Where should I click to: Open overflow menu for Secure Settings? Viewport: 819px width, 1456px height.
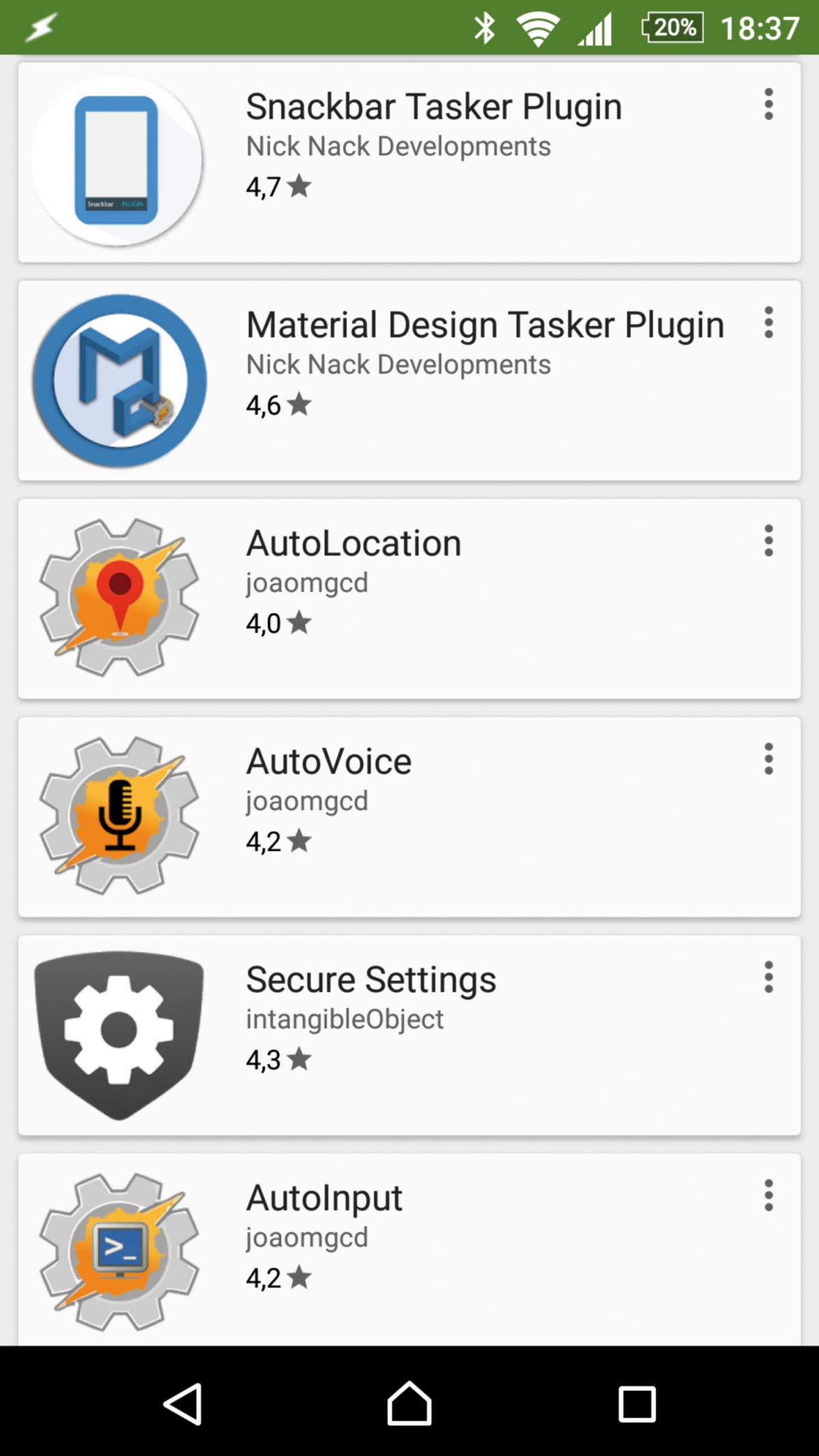(768, 978)
